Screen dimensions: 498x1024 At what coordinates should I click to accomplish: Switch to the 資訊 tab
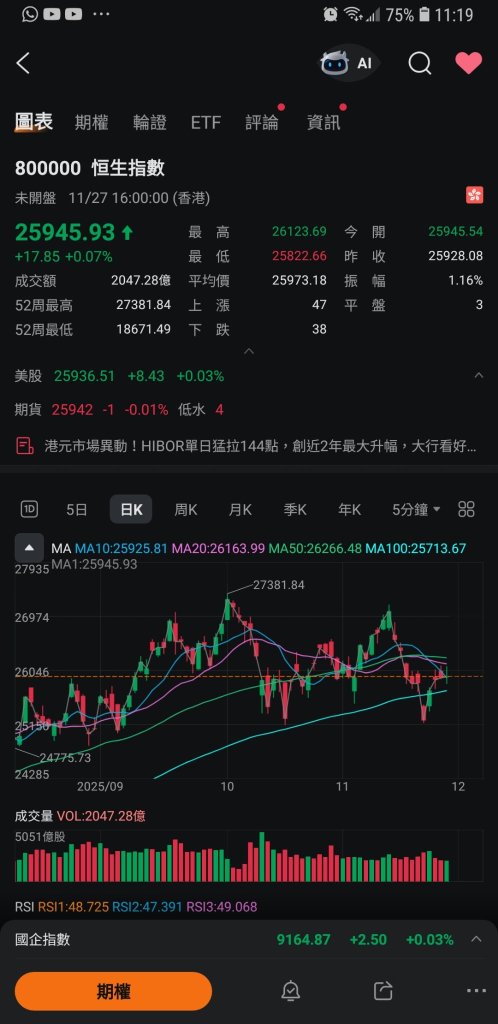324,122
